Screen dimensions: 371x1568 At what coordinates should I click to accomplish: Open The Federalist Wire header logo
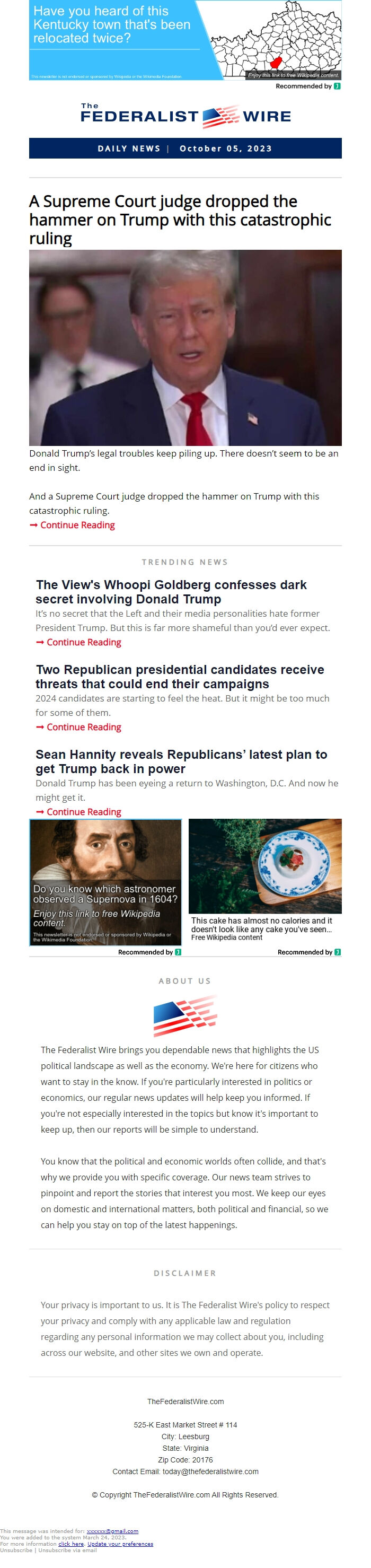185,115
